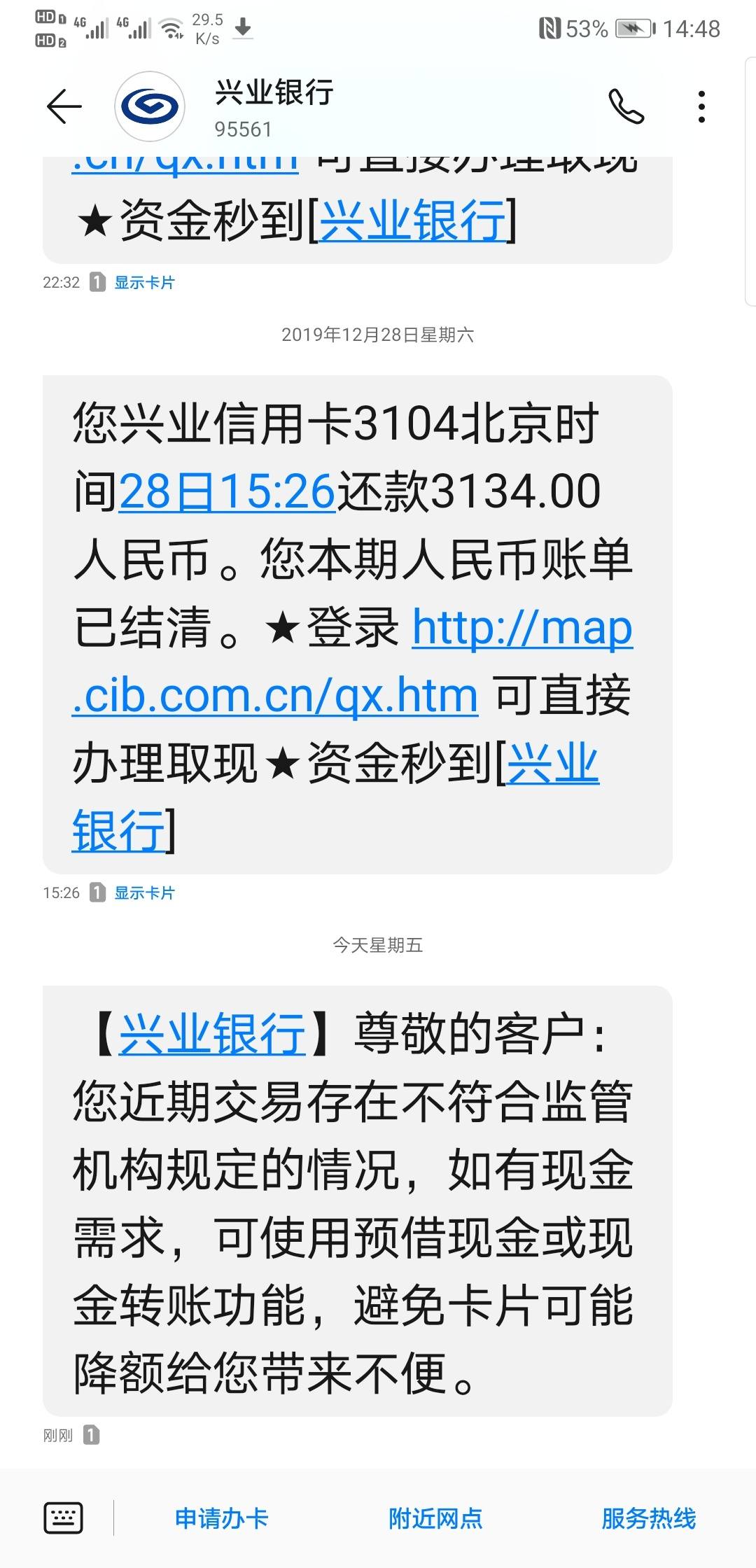Open the 申请办卡 menu
The image size is (756, 1568).
tap(221, 1518)
